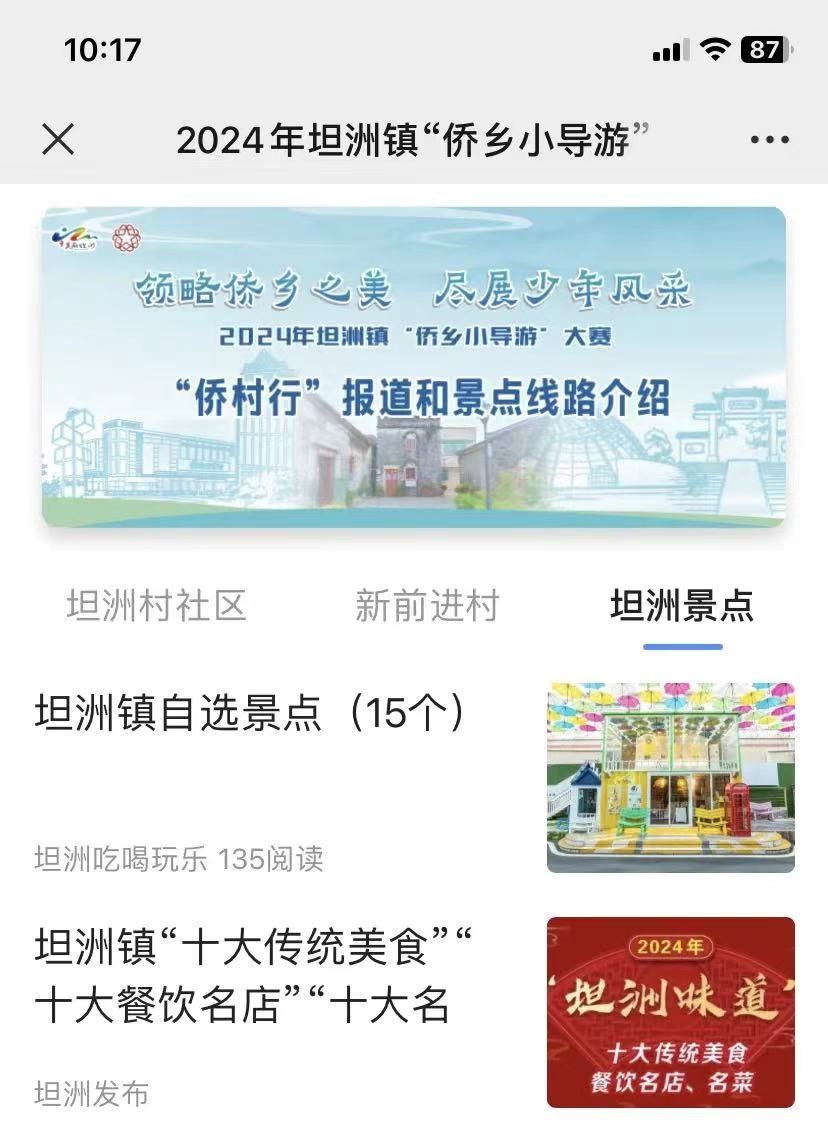The image size is (828, 1137).
Task: Open the three-dot more options menu
Action: (x=770, y=140)
